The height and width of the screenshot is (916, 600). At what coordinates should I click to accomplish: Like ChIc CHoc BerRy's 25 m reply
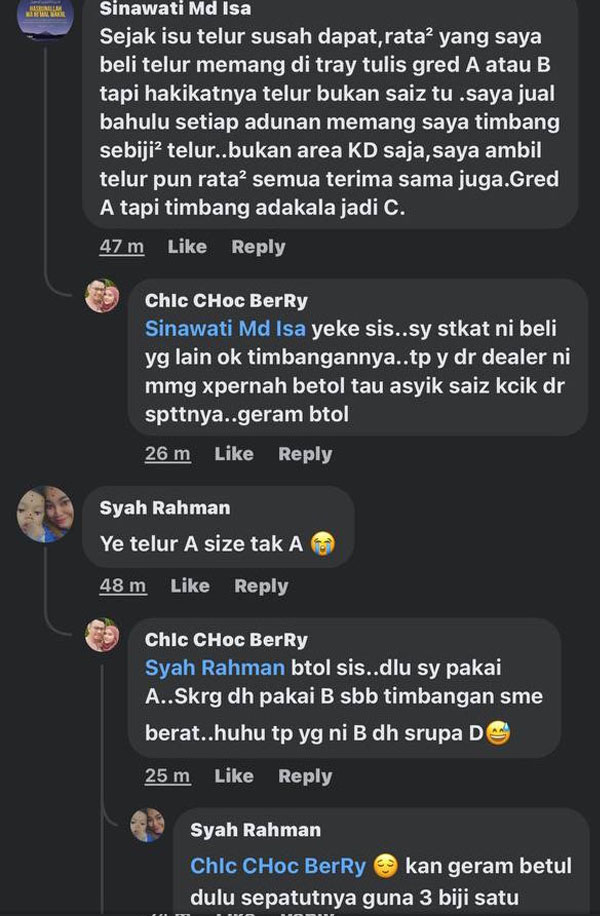click(x=233, y=776)
